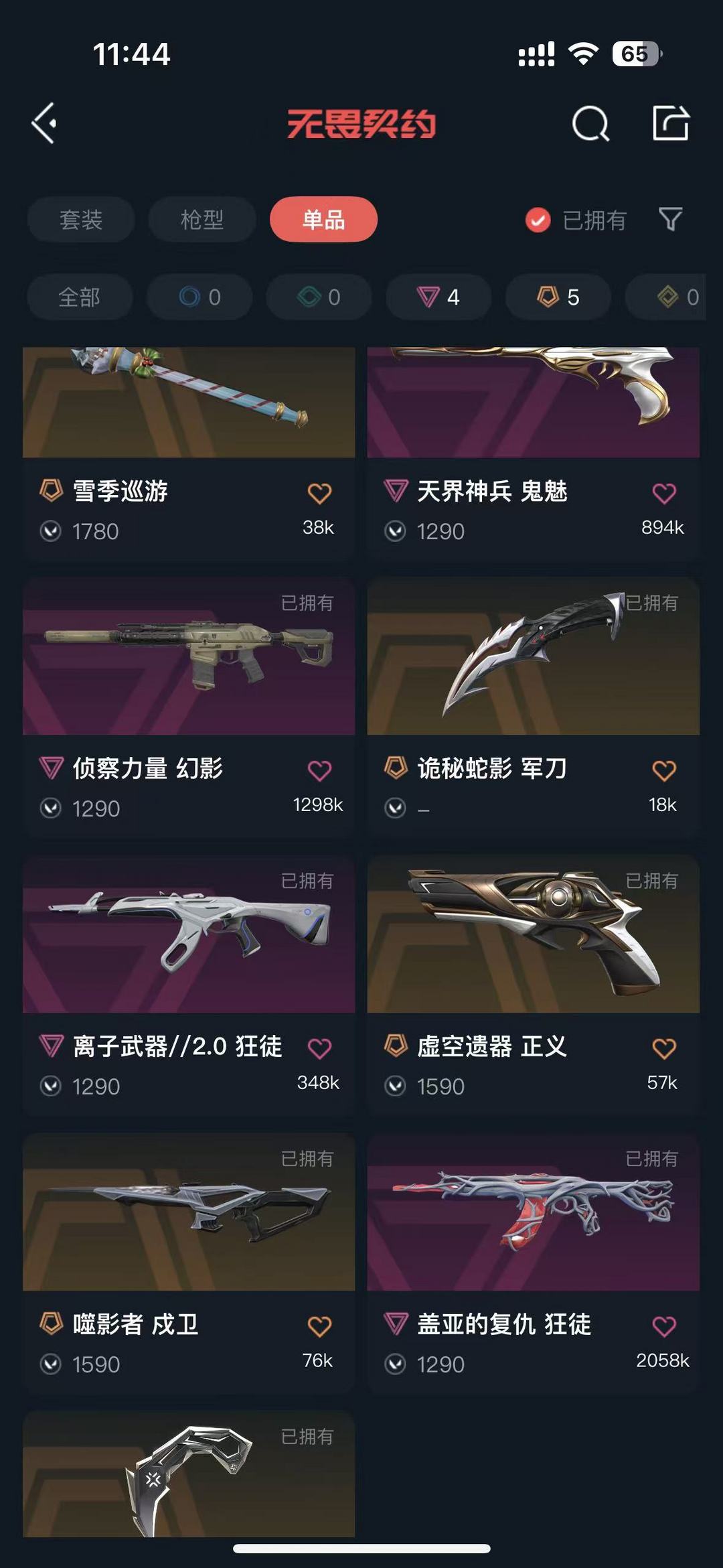Viewport: 723px width, 1568px height.
Task: Like the 天界神兵 鬼魅 skin
Action: point(664,494)
